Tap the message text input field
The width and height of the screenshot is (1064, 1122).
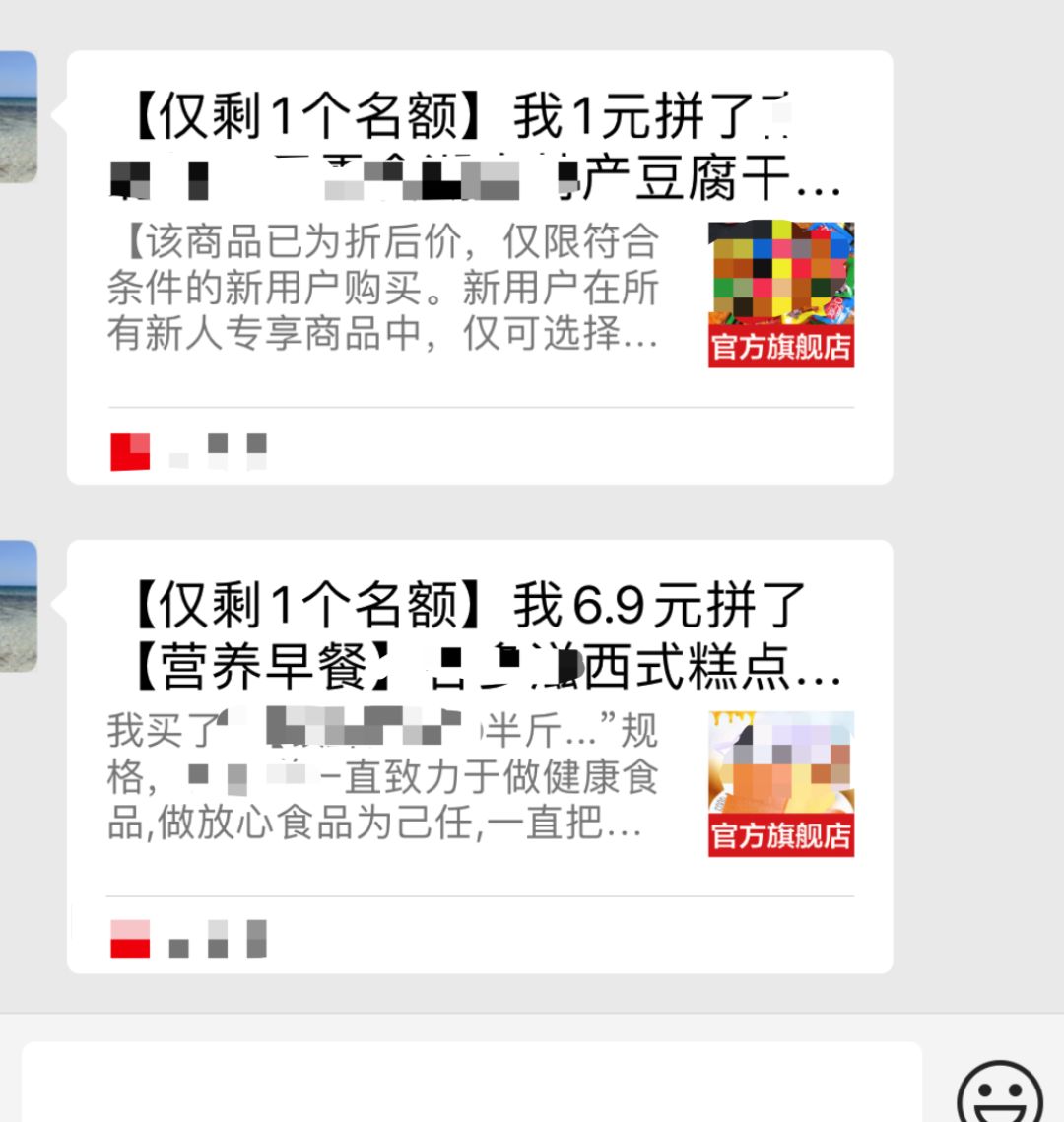tap(471, 1084)
